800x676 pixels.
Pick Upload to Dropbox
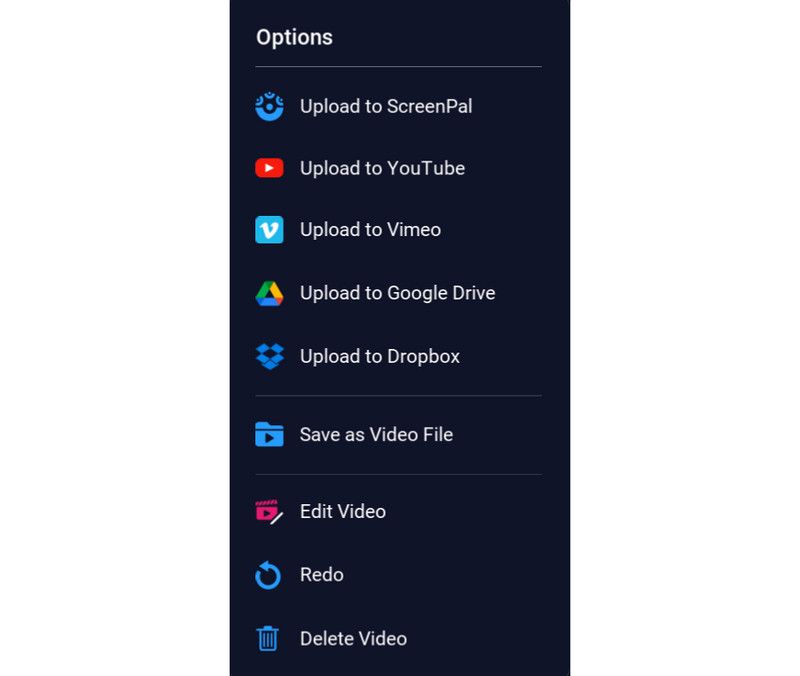(x=379, y=356)
